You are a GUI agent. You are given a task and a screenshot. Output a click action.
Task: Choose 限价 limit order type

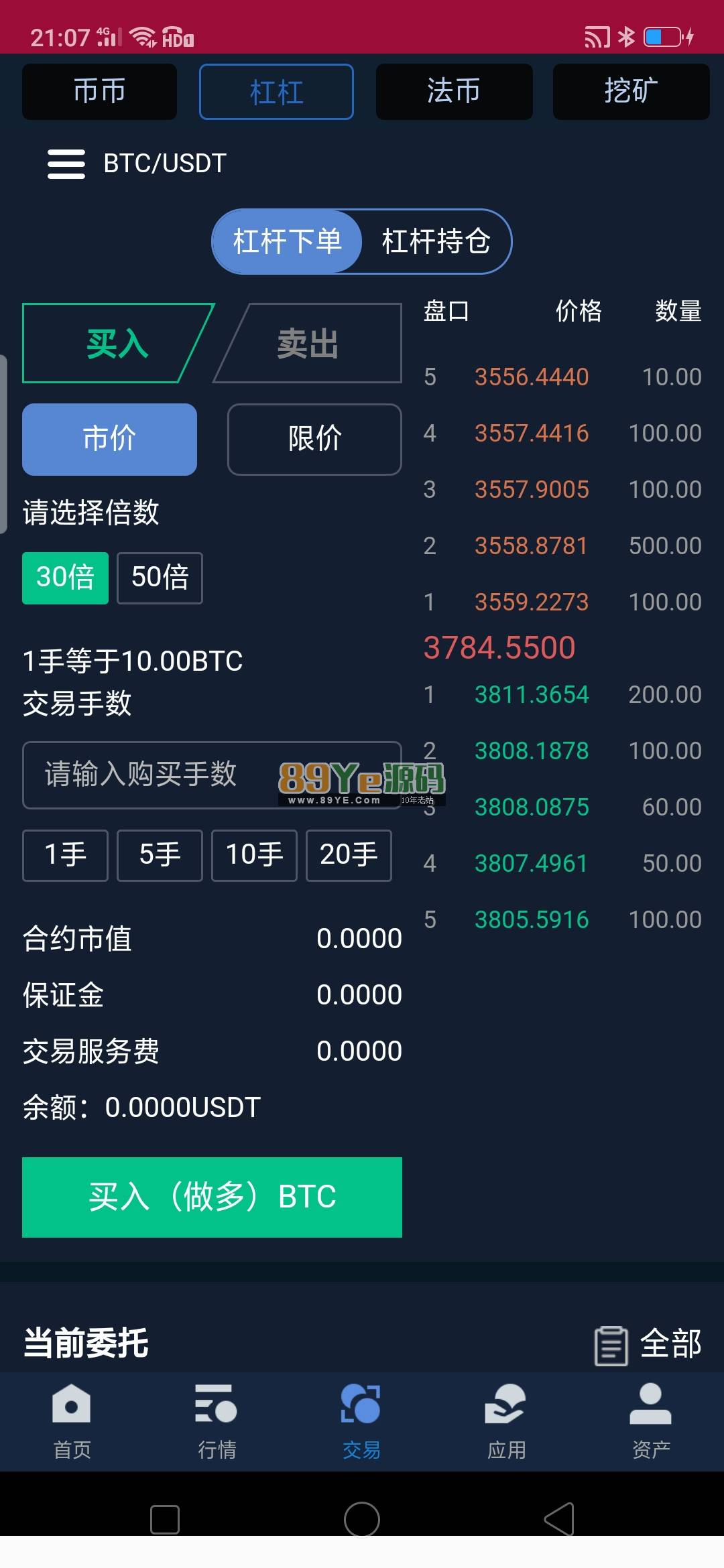coord(314,439)
